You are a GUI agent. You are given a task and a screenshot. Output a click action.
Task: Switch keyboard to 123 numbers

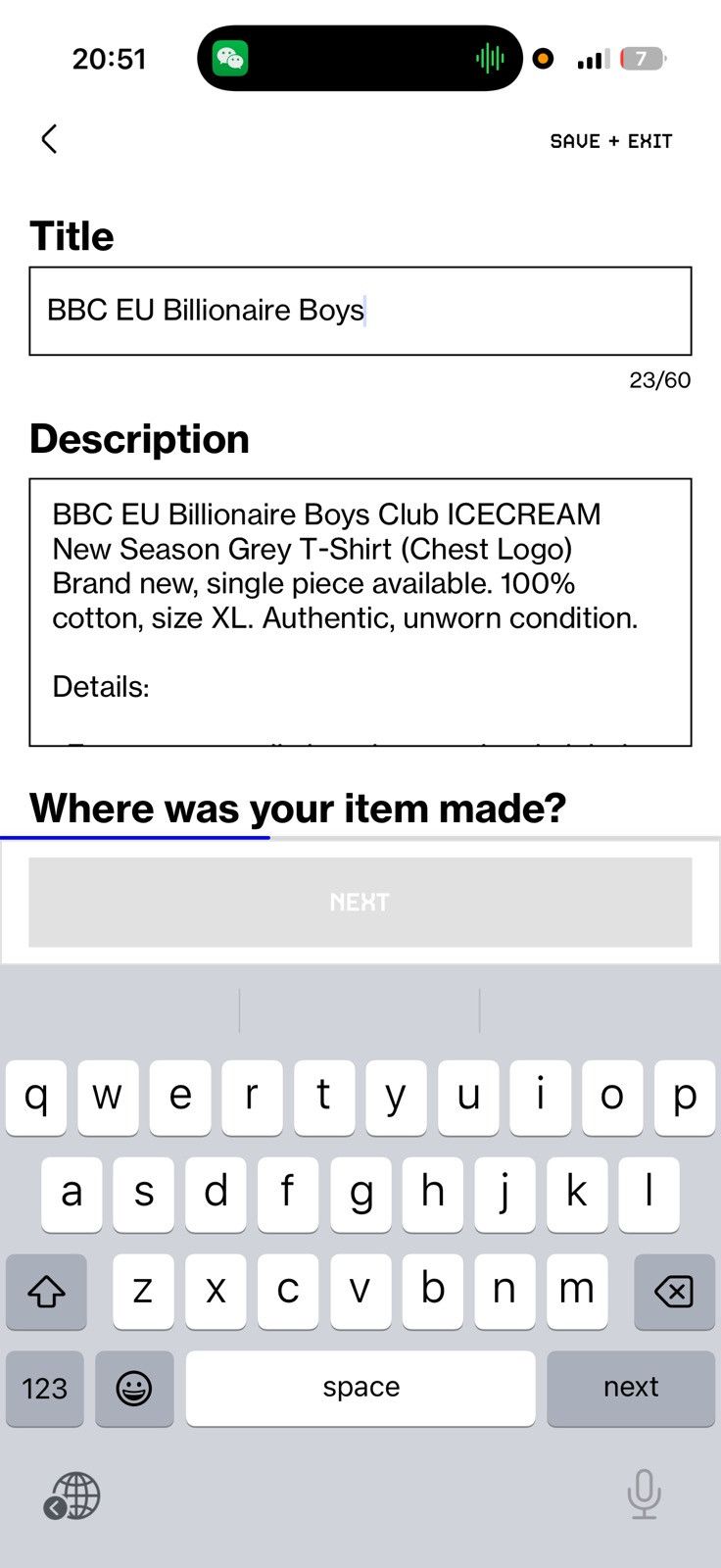tap(45, 1388)
